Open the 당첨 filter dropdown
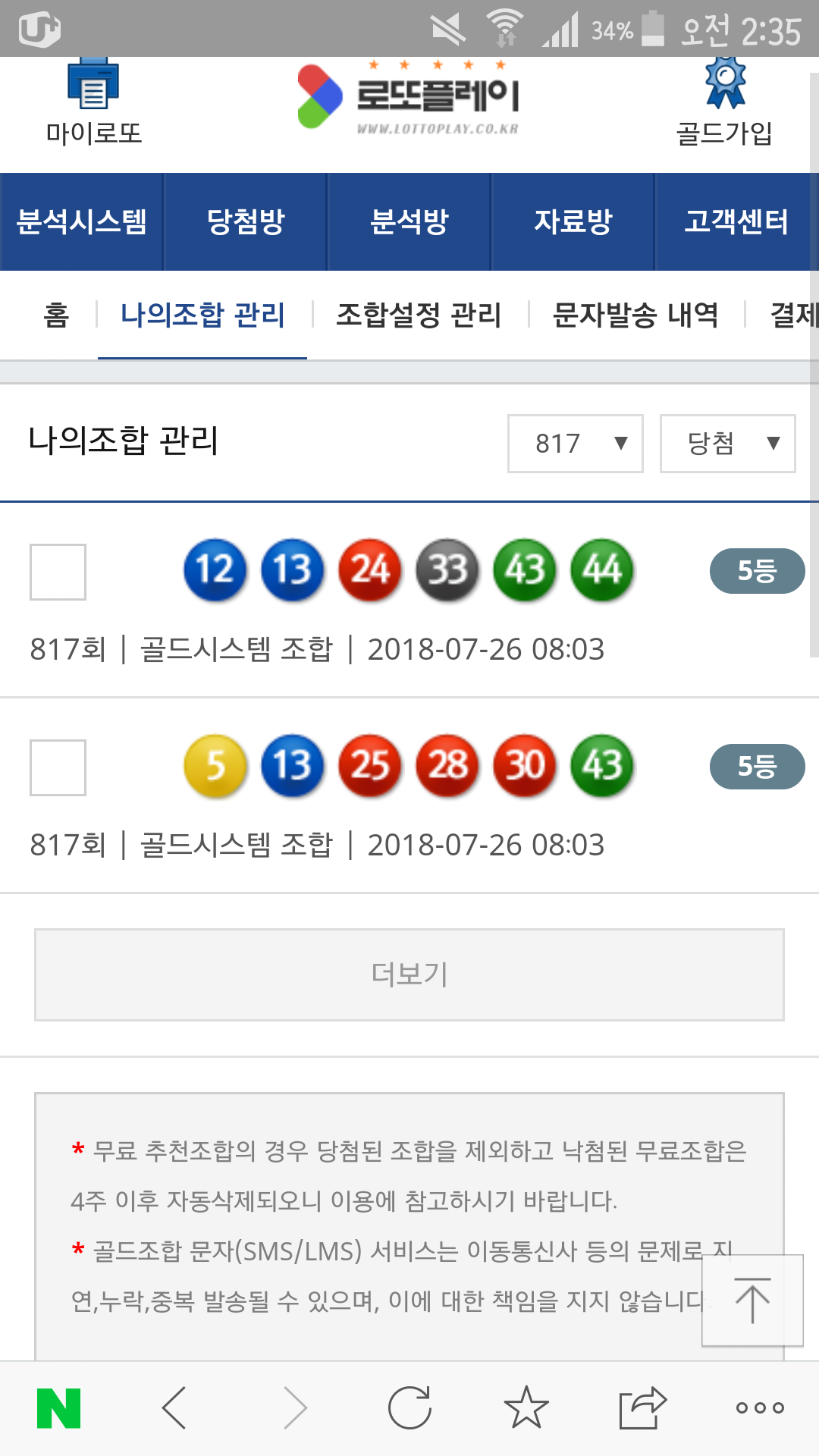This screenshot has height=1456, width=819. click(727, 444)
